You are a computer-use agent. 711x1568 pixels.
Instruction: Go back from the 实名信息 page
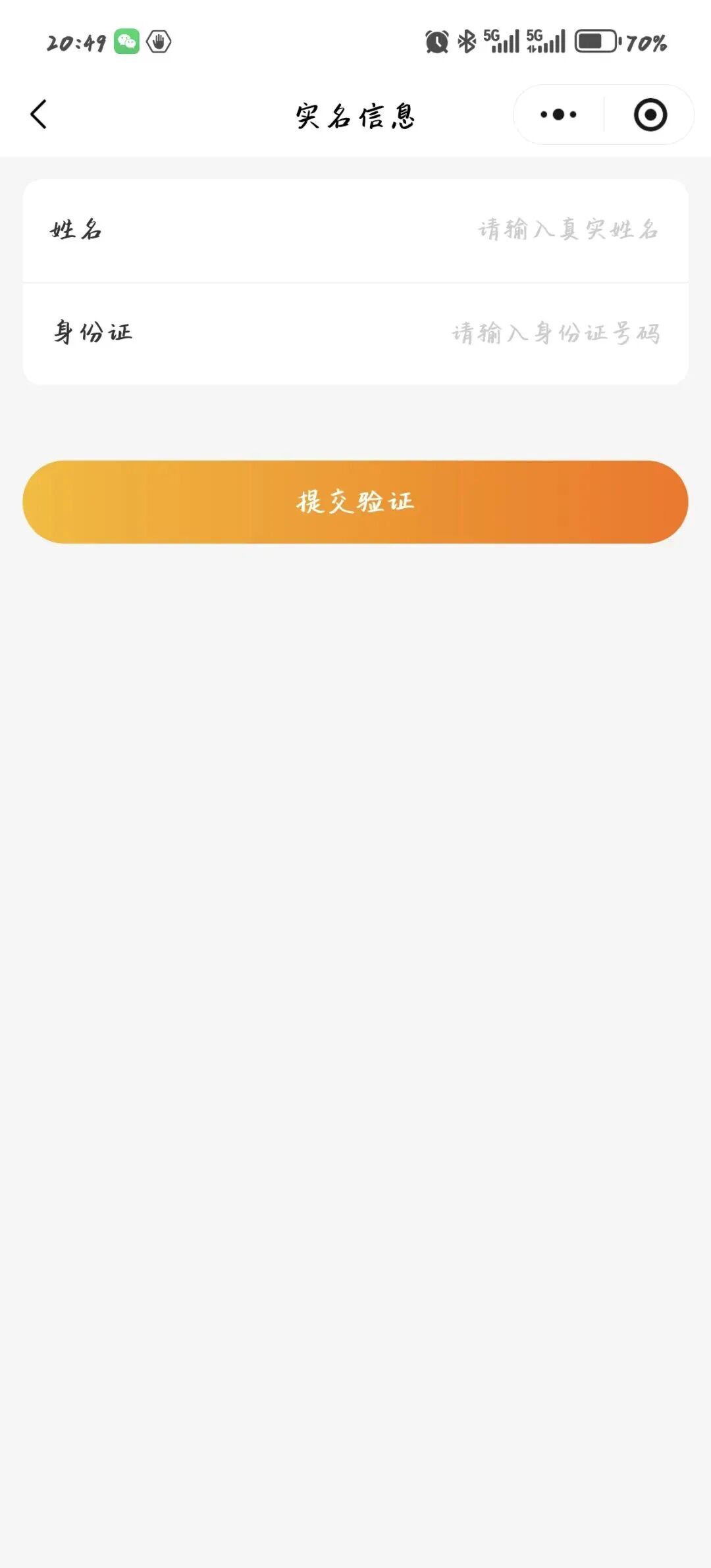tap(39, 115)
